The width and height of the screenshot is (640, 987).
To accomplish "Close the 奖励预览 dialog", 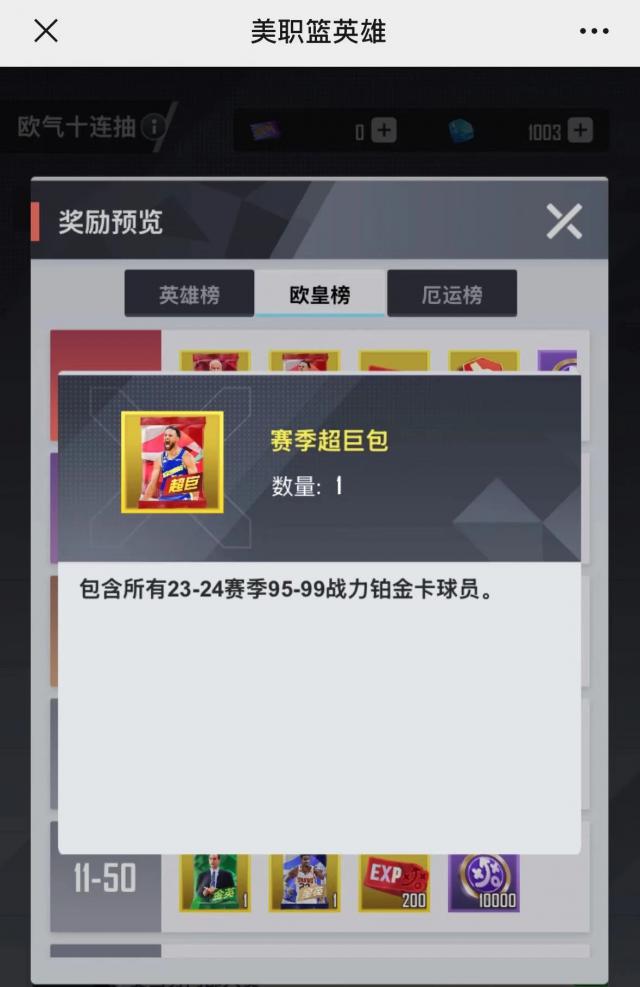I will (564, 221).
